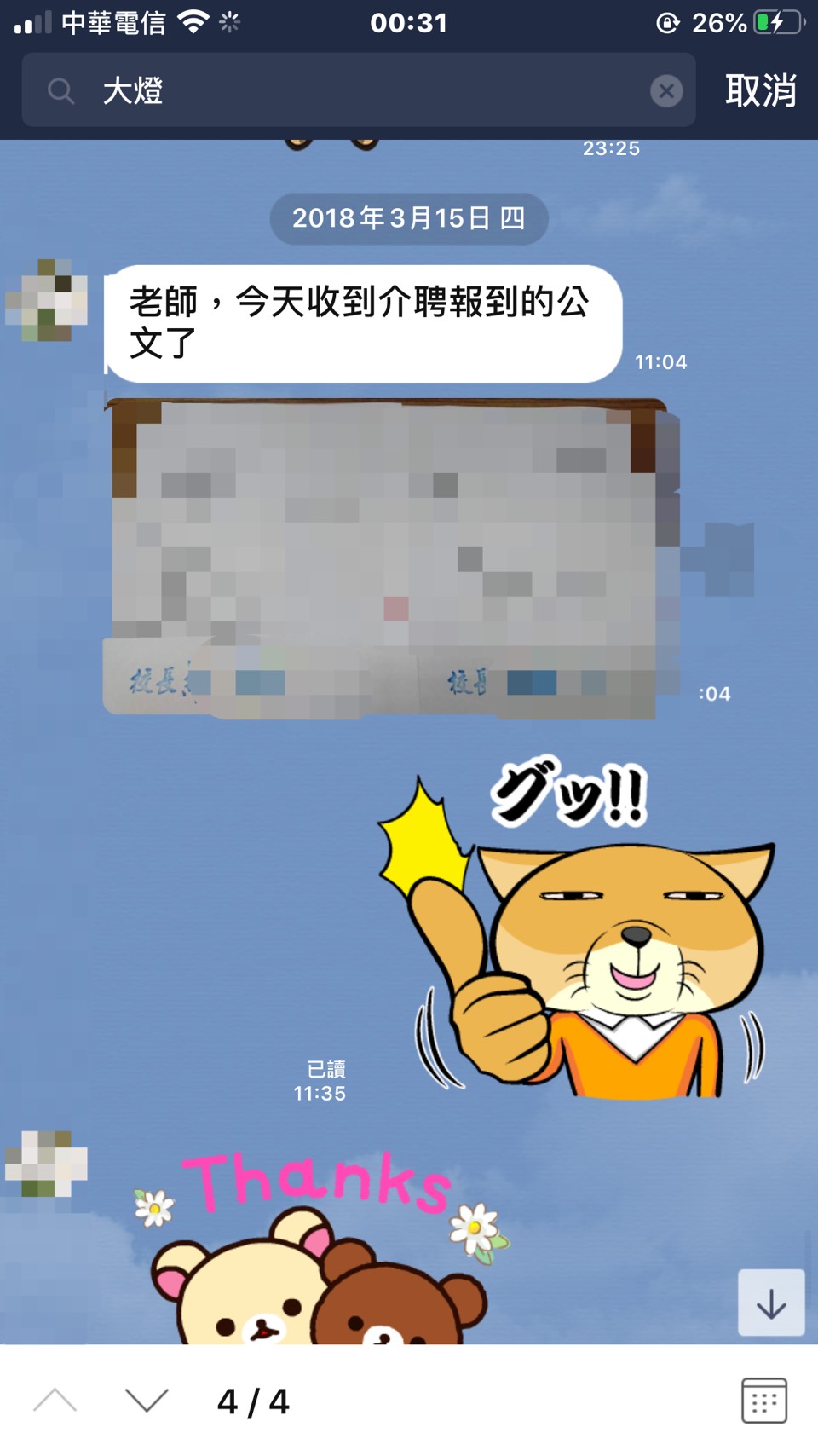
Task: Clear the search text with the X button
Action: tap(666, 90)
